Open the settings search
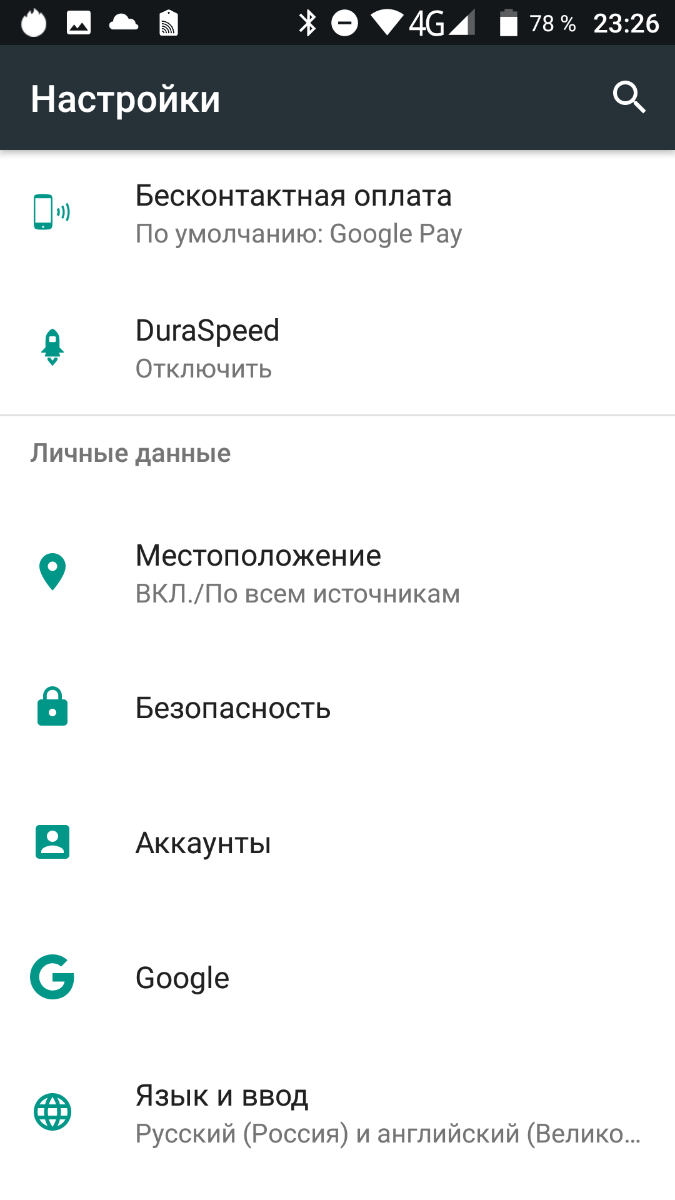The height and width of the screenshot is (1200, 675). [x=629, y=98]
